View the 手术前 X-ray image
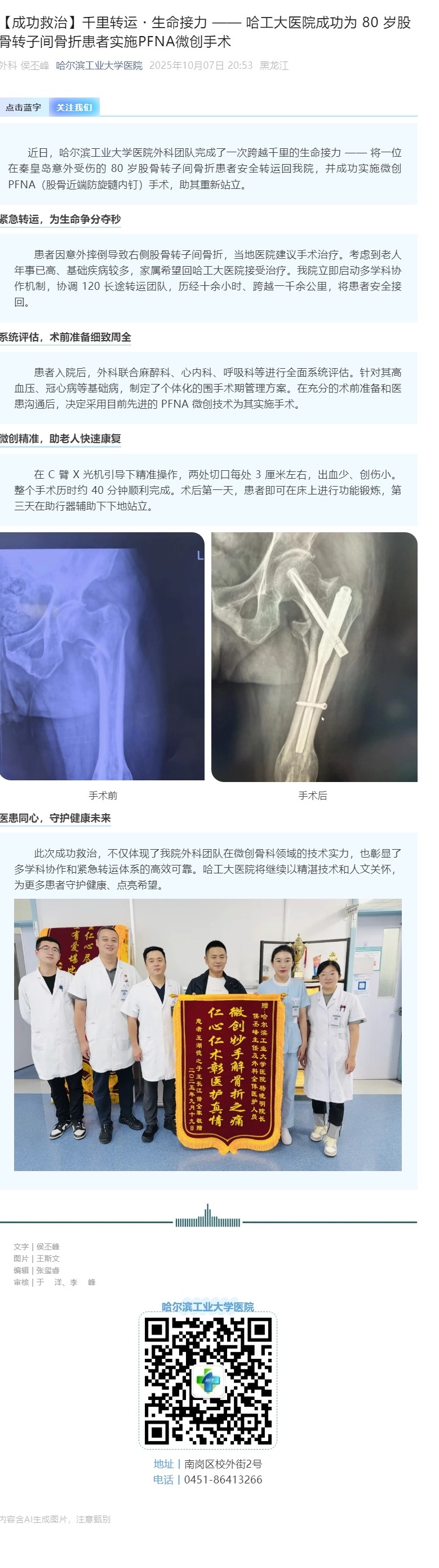 pyautogui.click(x=102, y=656)
